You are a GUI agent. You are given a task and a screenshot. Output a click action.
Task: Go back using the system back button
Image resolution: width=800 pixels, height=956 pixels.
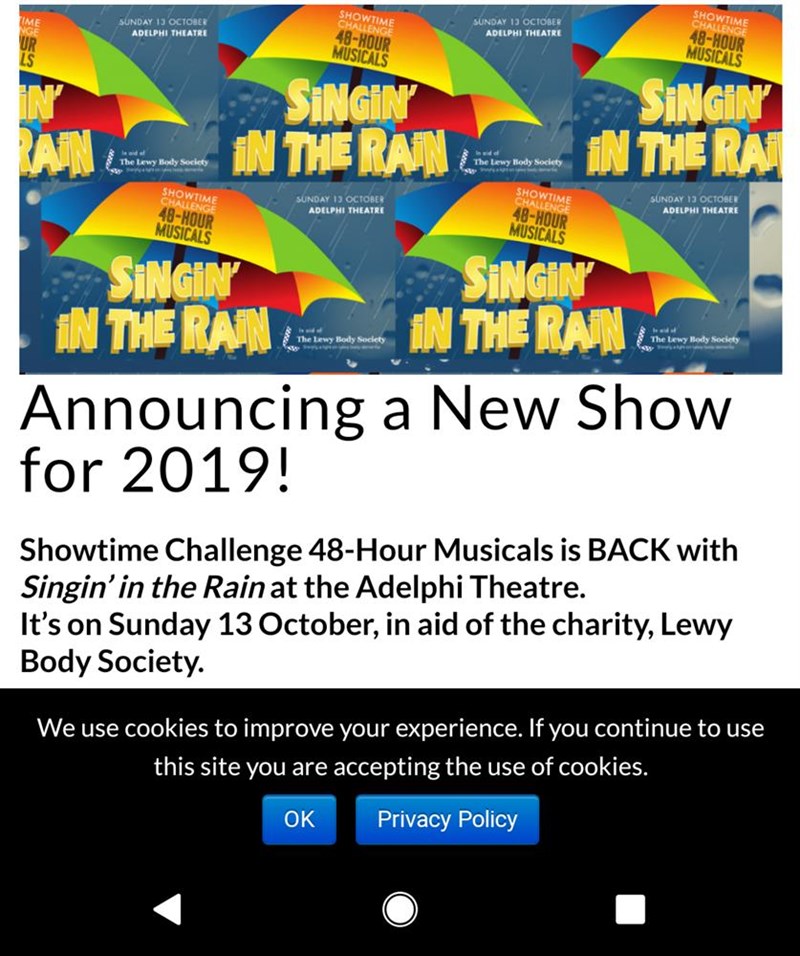(168, 907)
